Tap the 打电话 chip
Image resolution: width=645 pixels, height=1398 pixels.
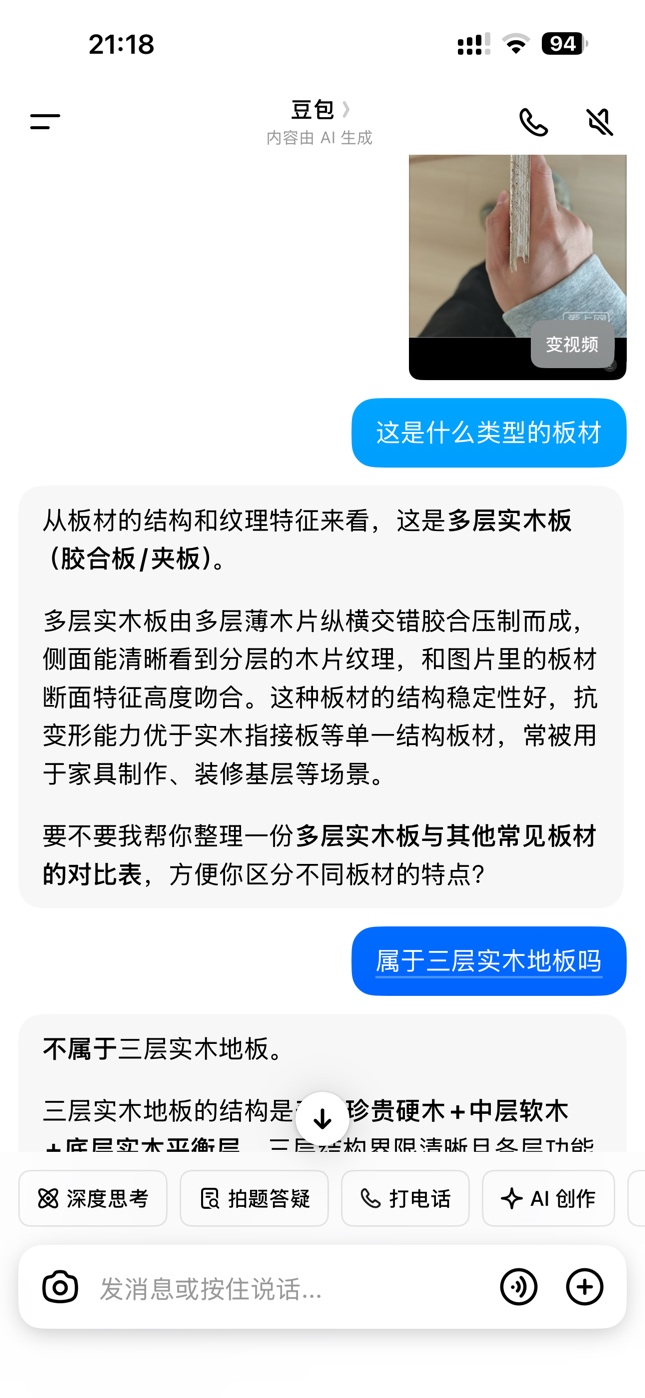(x=405, y=1198)
